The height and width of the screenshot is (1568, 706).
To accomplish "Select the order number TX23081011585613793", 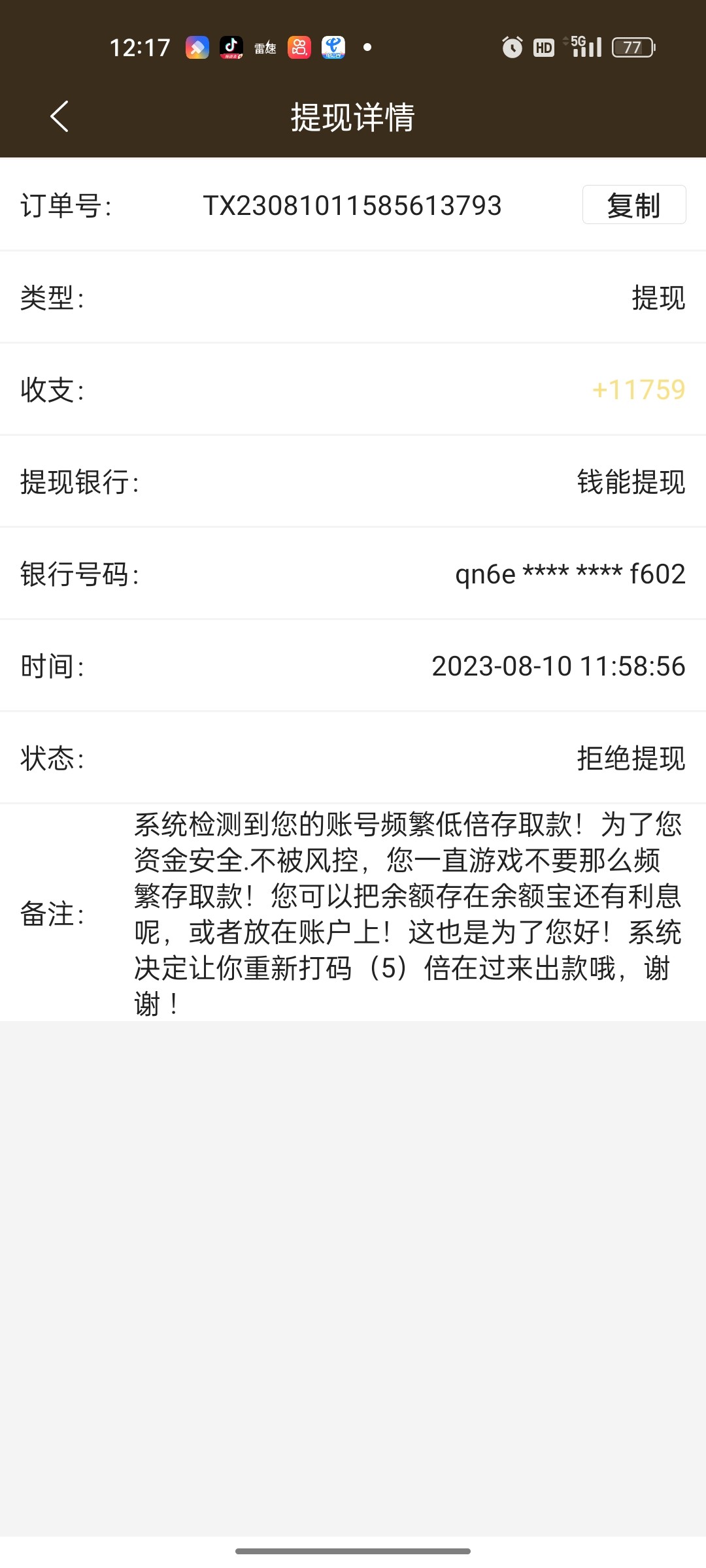I will [352, 206].
